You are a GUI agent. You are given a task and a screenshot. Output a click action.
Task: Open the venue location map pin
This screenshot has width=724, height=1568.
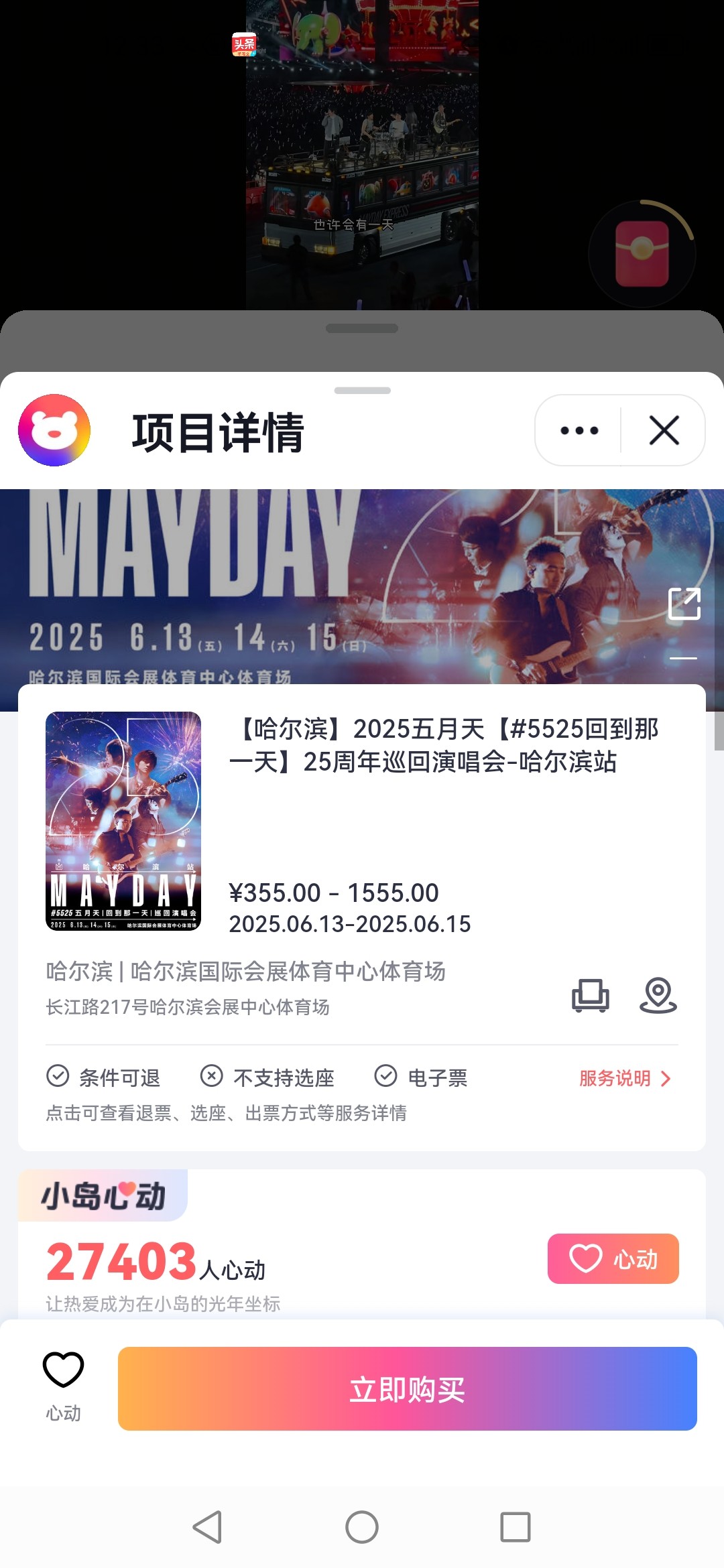[x=658, y=995]
